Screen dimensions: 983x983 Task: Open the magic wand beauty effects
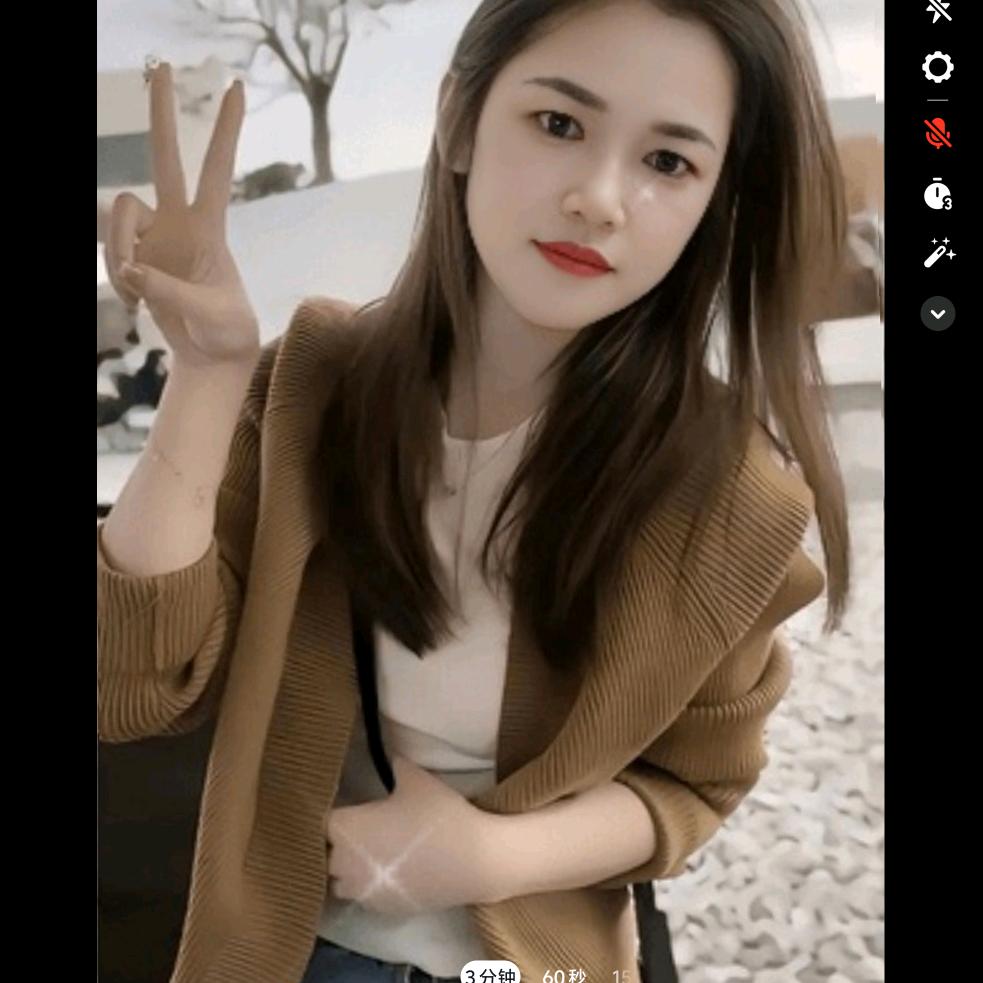pyautogui.click(x=938, y=253)
